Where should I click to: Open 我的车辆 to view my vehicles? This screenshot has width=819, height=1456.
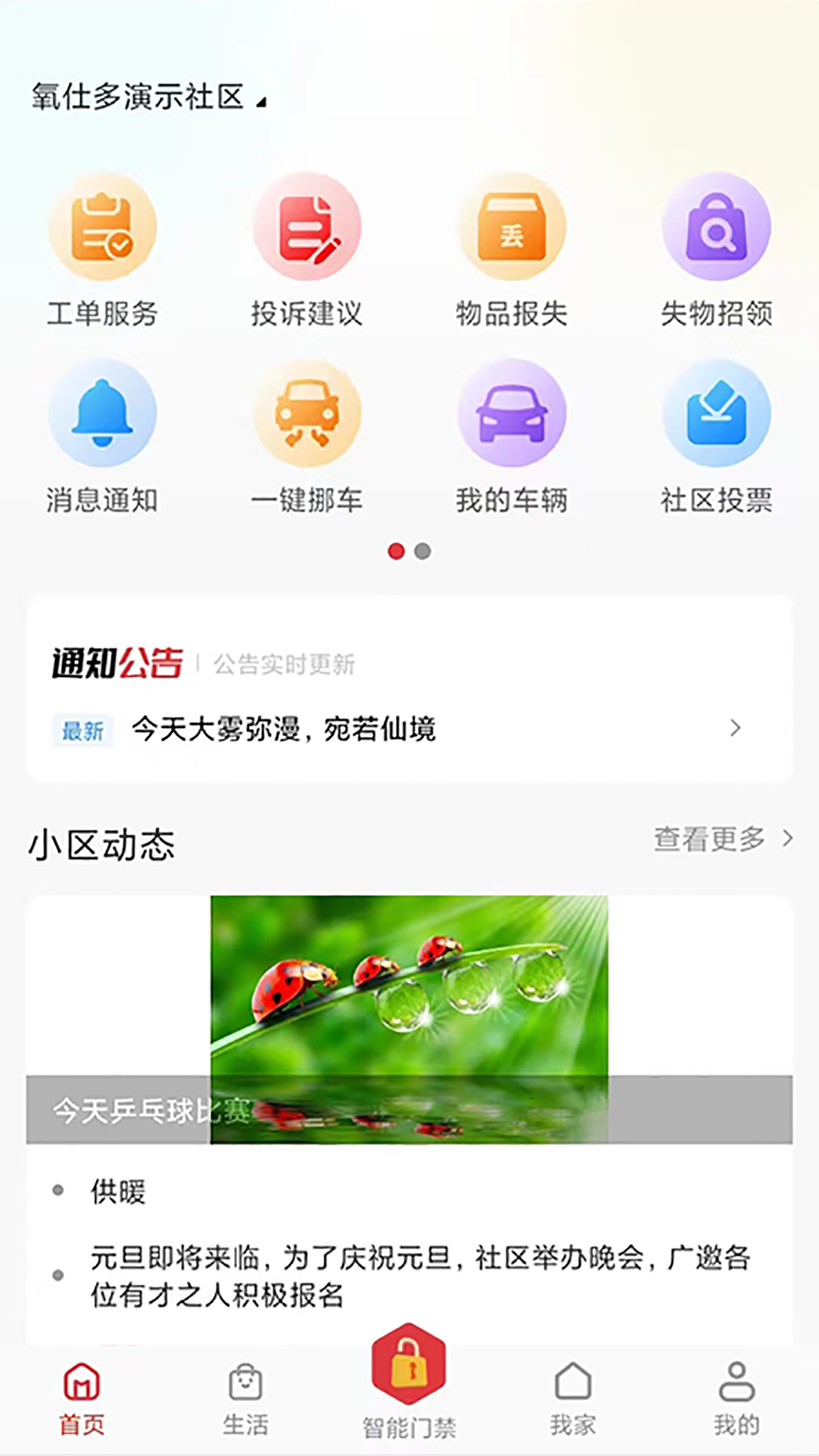point(512,412)
